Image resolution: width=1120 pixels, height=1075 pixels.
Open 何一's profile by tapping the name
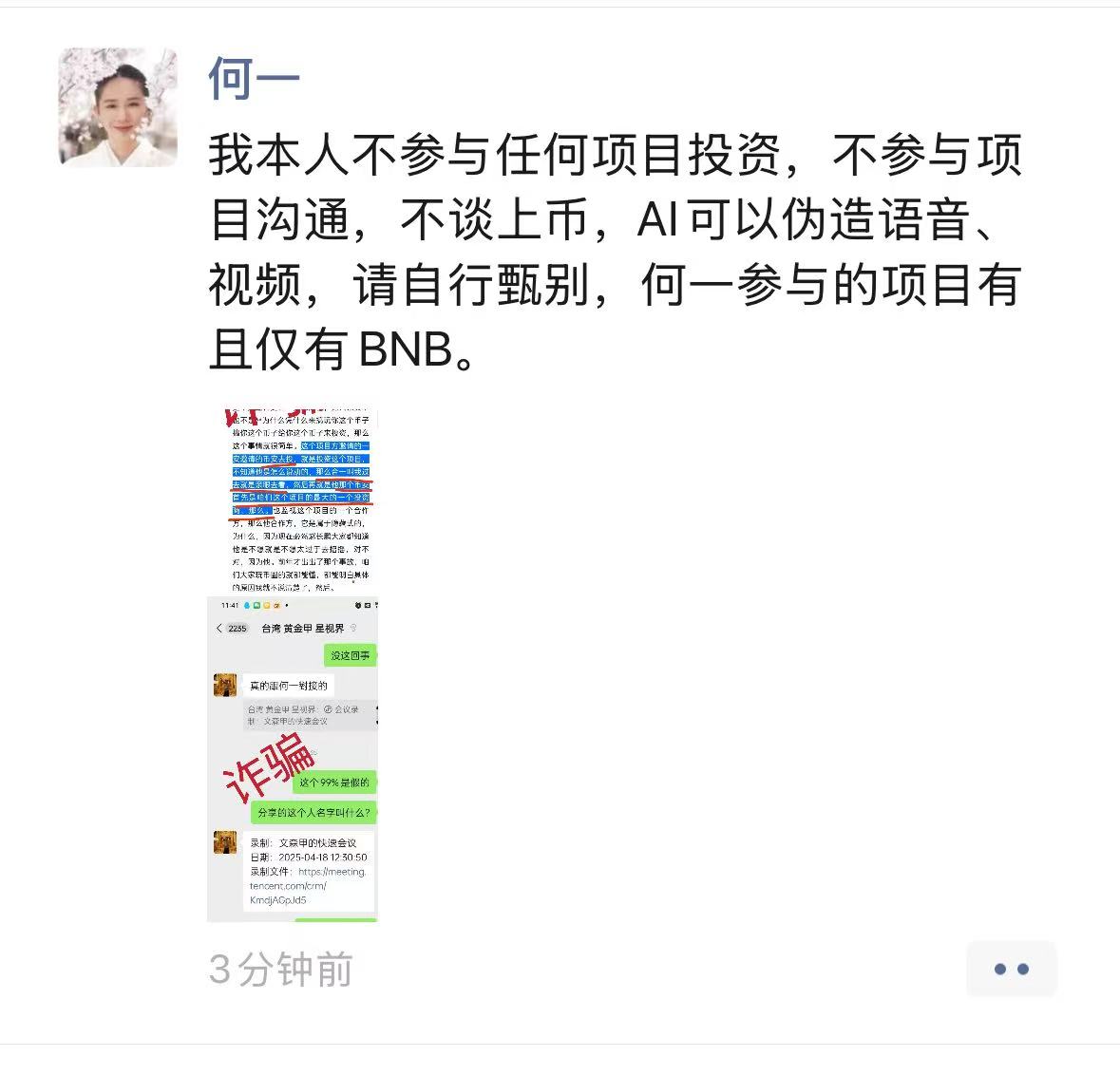(x=254, y=79)
